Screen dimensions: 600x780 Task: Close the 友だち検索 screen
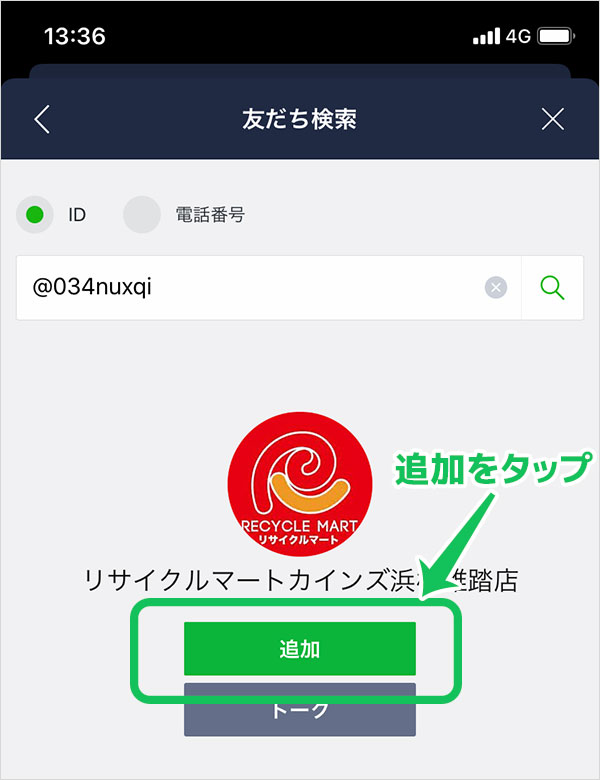(x=553, y=120)
